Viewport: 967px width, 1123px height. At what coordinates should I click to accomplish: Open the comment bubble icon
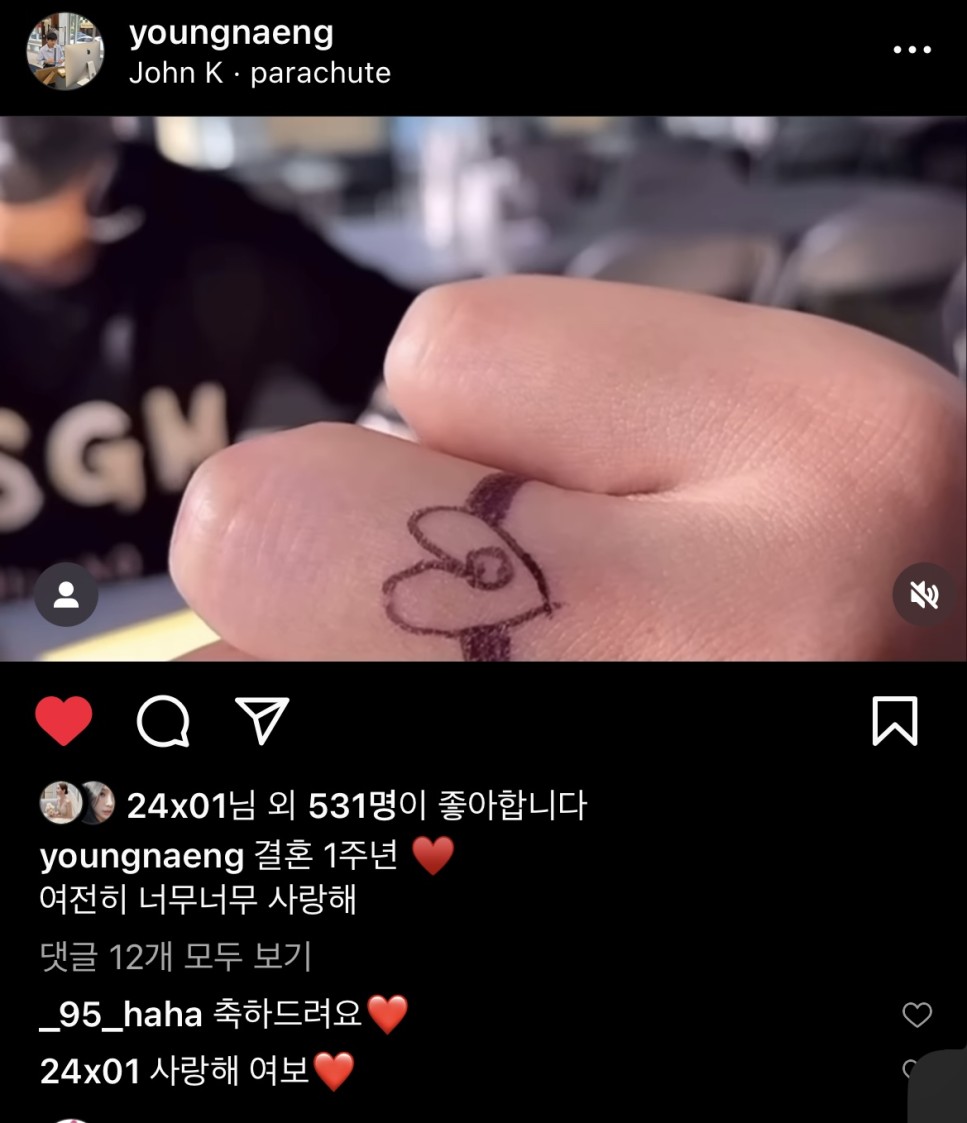163,721
